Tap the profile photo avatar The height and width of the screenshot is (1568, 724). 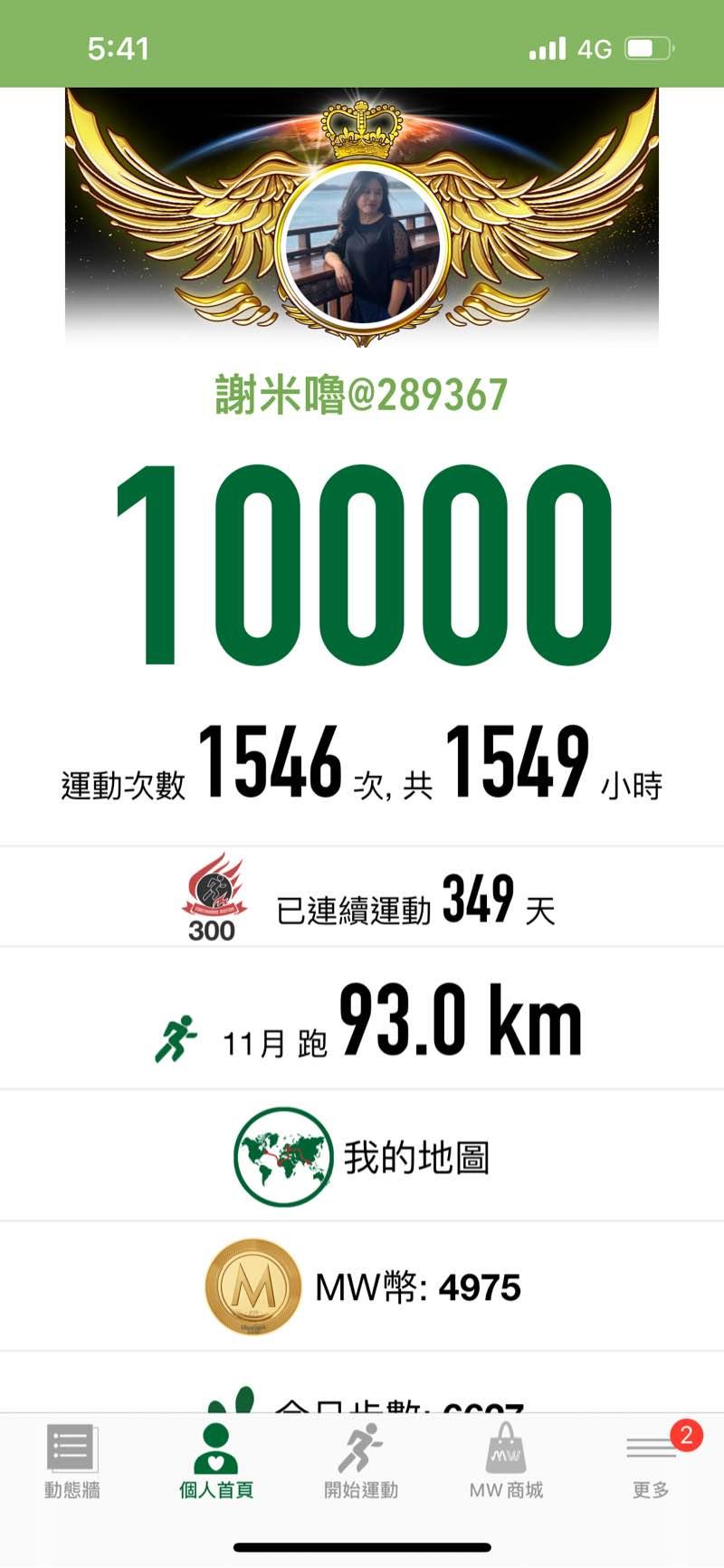click(x=362, y=246)
